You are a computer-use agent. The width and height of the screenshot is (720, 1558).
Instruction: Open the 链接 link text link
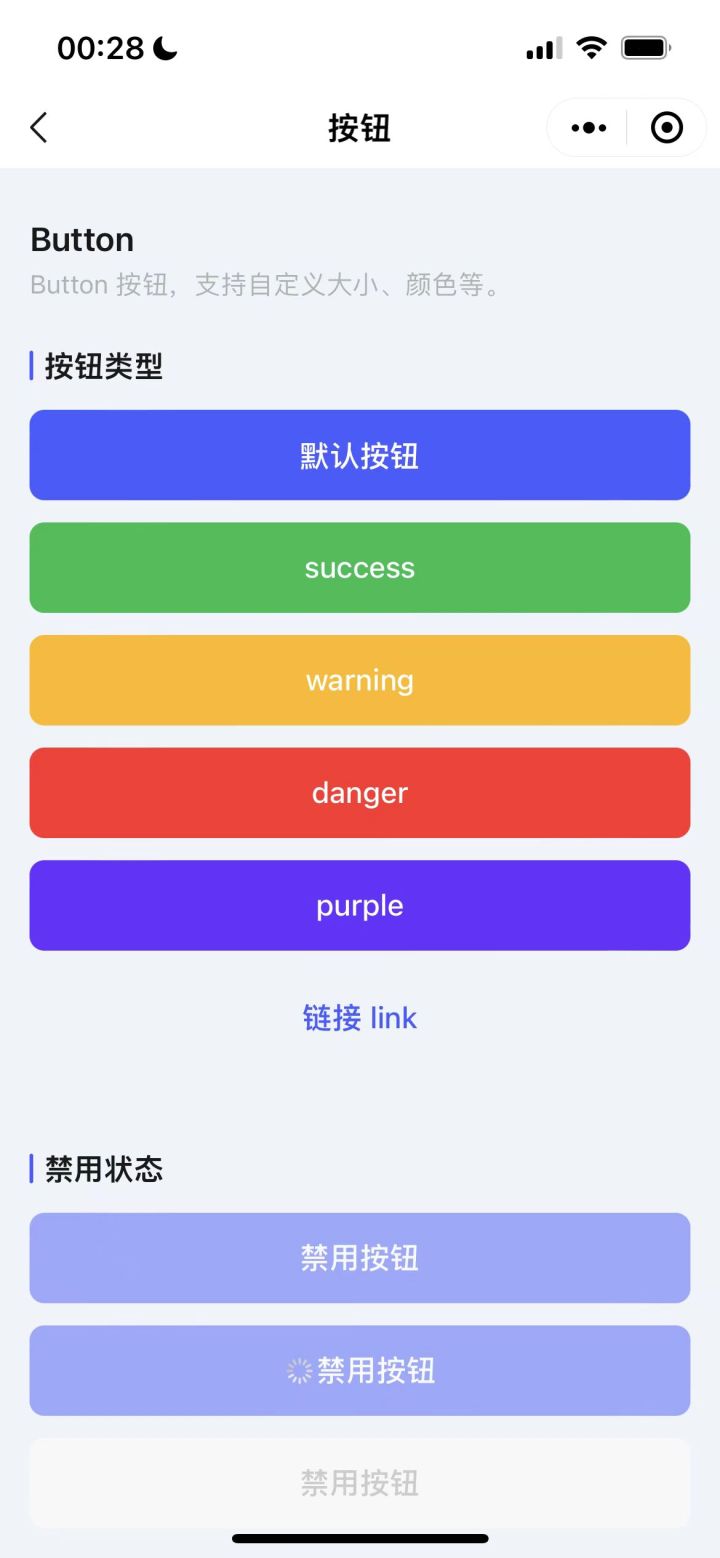(360, 1017)
